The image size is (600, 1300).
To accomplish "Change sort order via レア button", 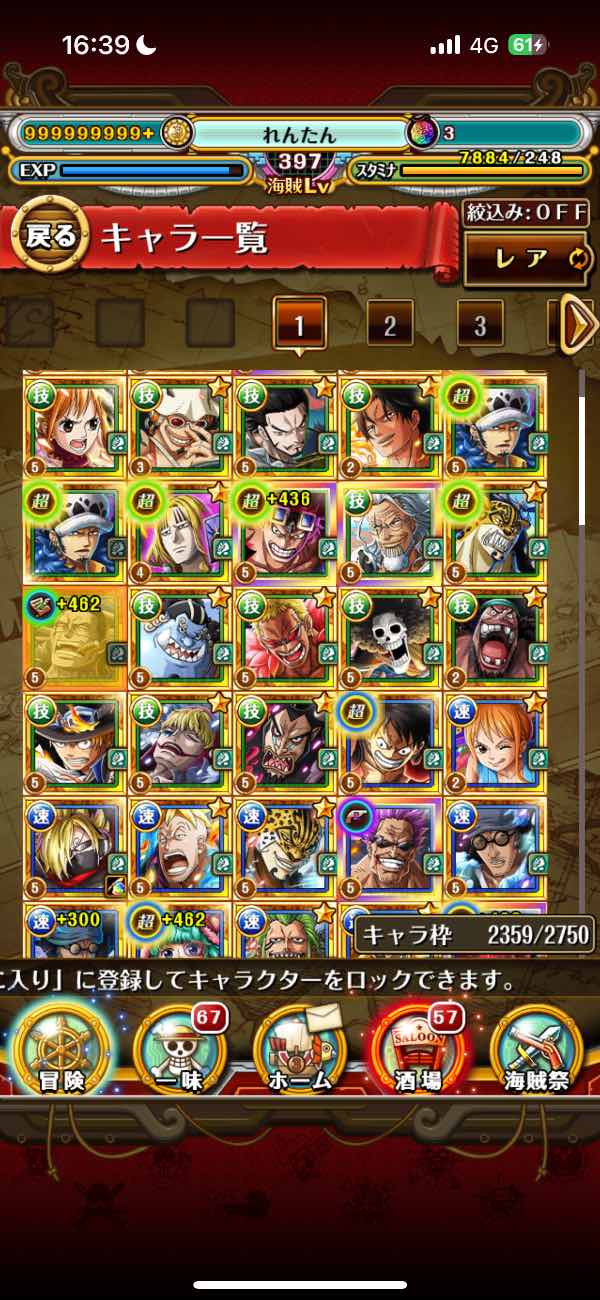I will (525, 258).
